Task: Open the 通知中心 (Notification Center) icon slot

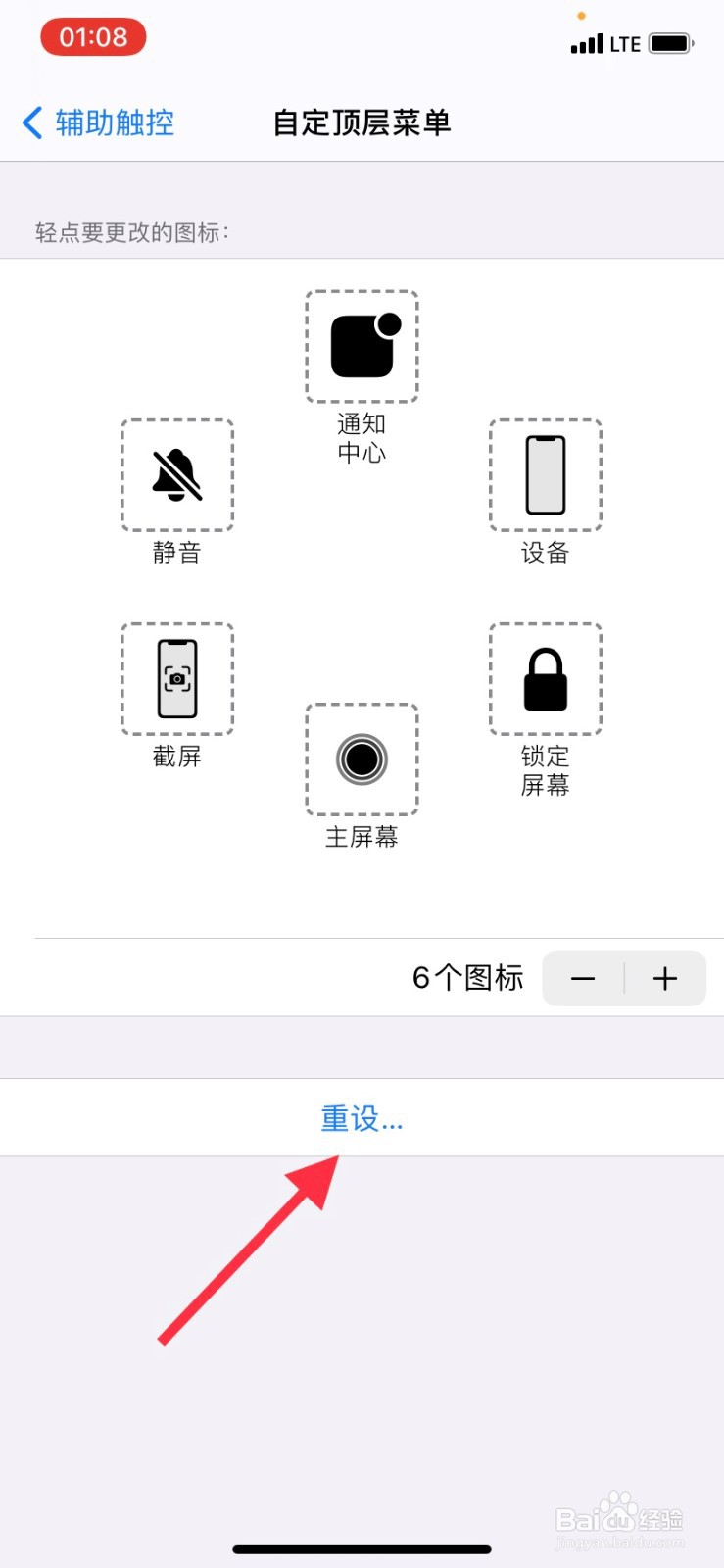Action: point(362,346)
